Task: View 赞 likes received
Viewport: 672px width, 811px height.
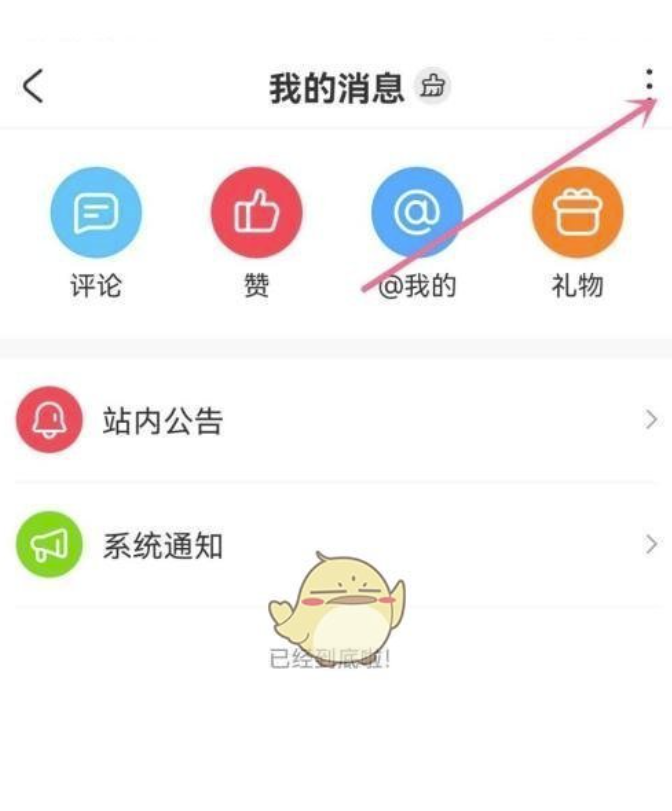Action: 256,213
